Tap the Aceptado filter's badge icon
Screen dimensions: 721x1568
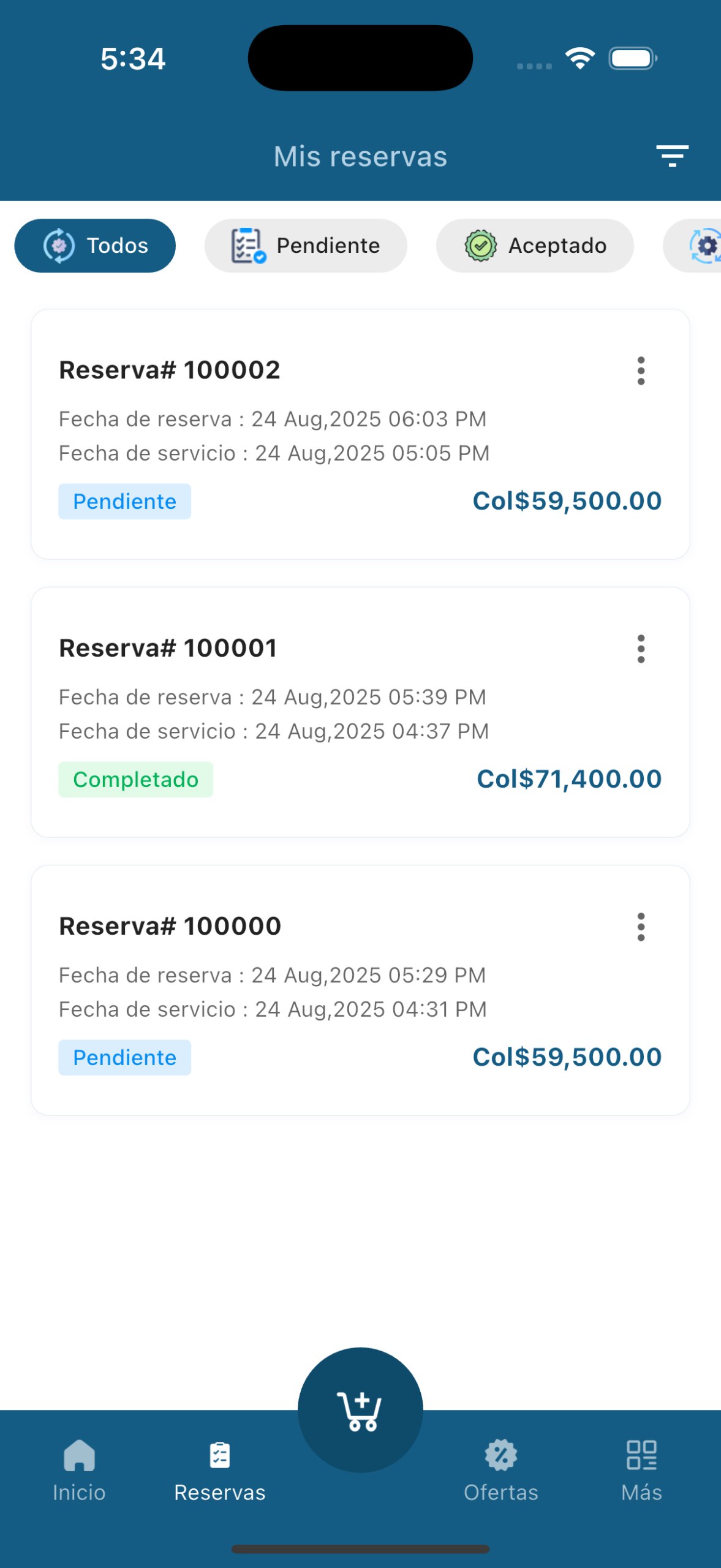click(x=481, y=245)
